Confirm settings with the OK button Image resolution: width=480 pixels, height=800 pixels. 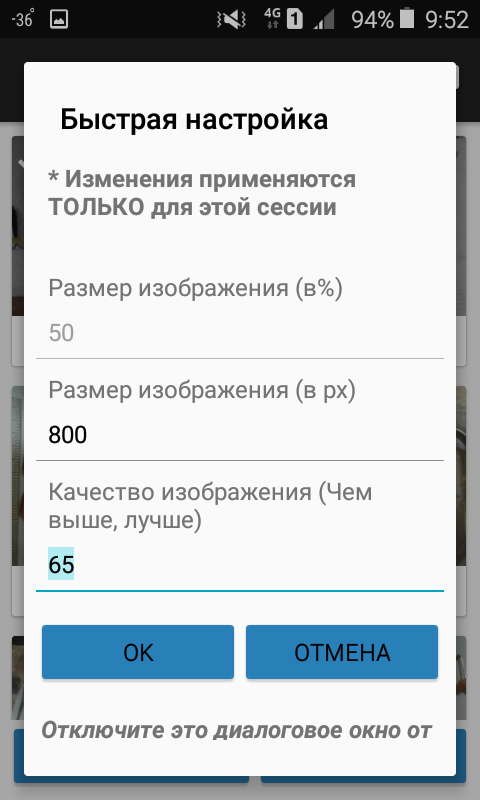[x=138, y=652]
